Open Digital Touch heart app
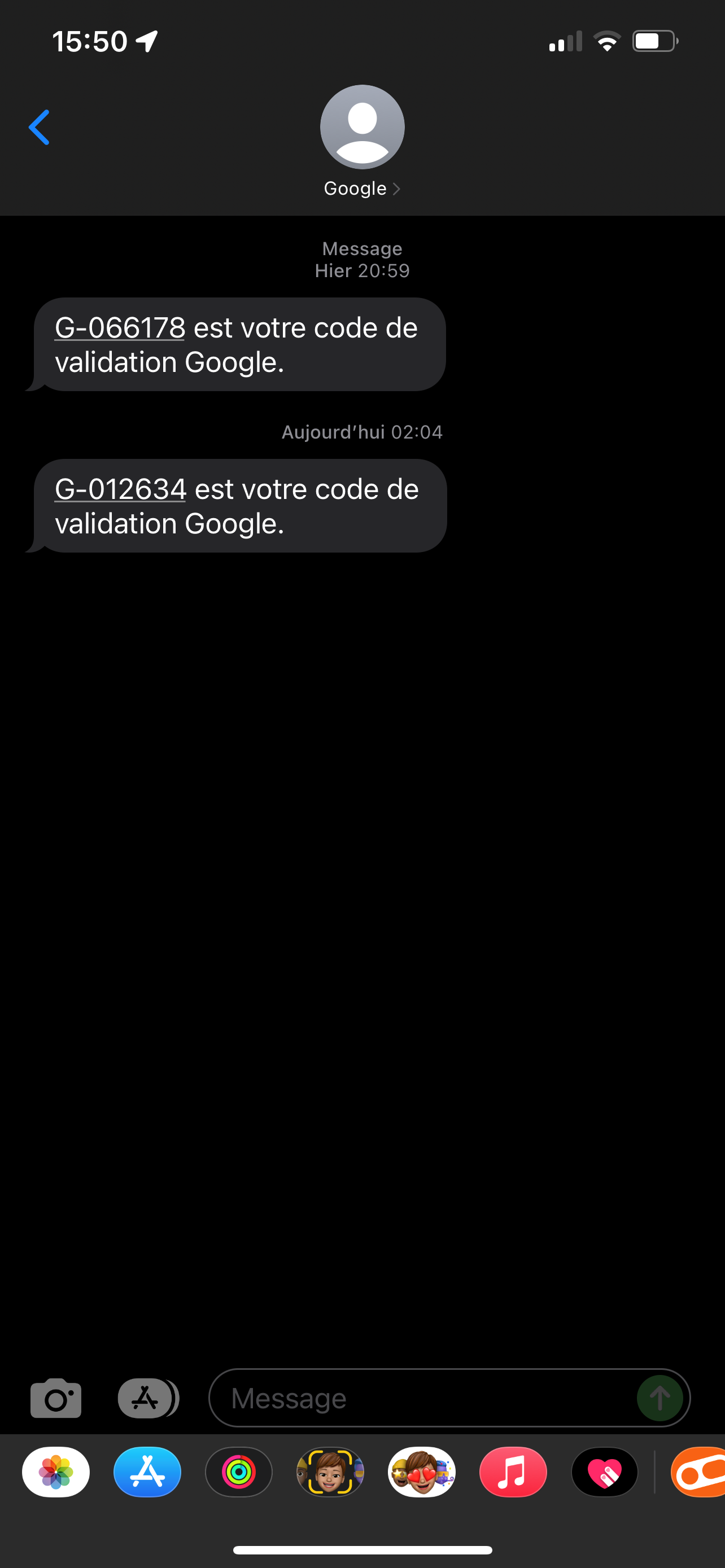 (x=605, y=1473)
